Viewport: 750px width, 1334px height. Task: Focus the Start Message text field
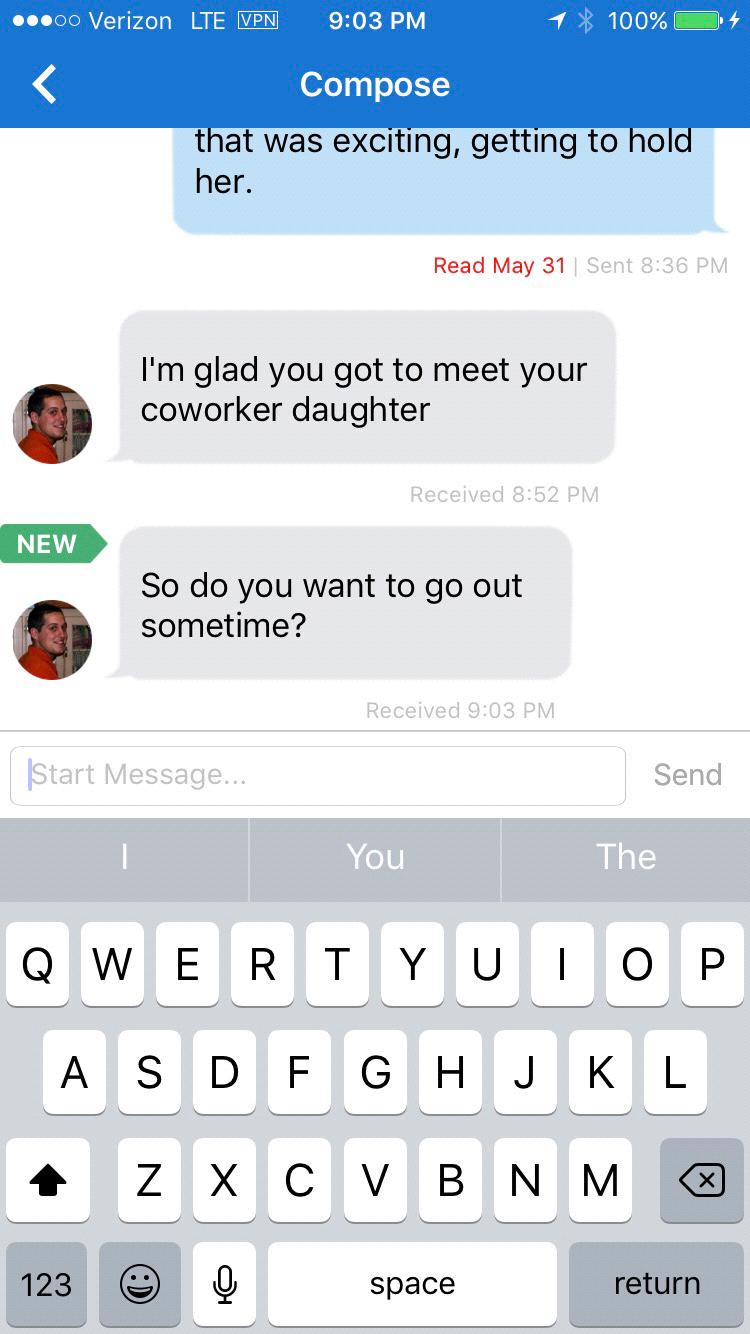tap(318, 775)
